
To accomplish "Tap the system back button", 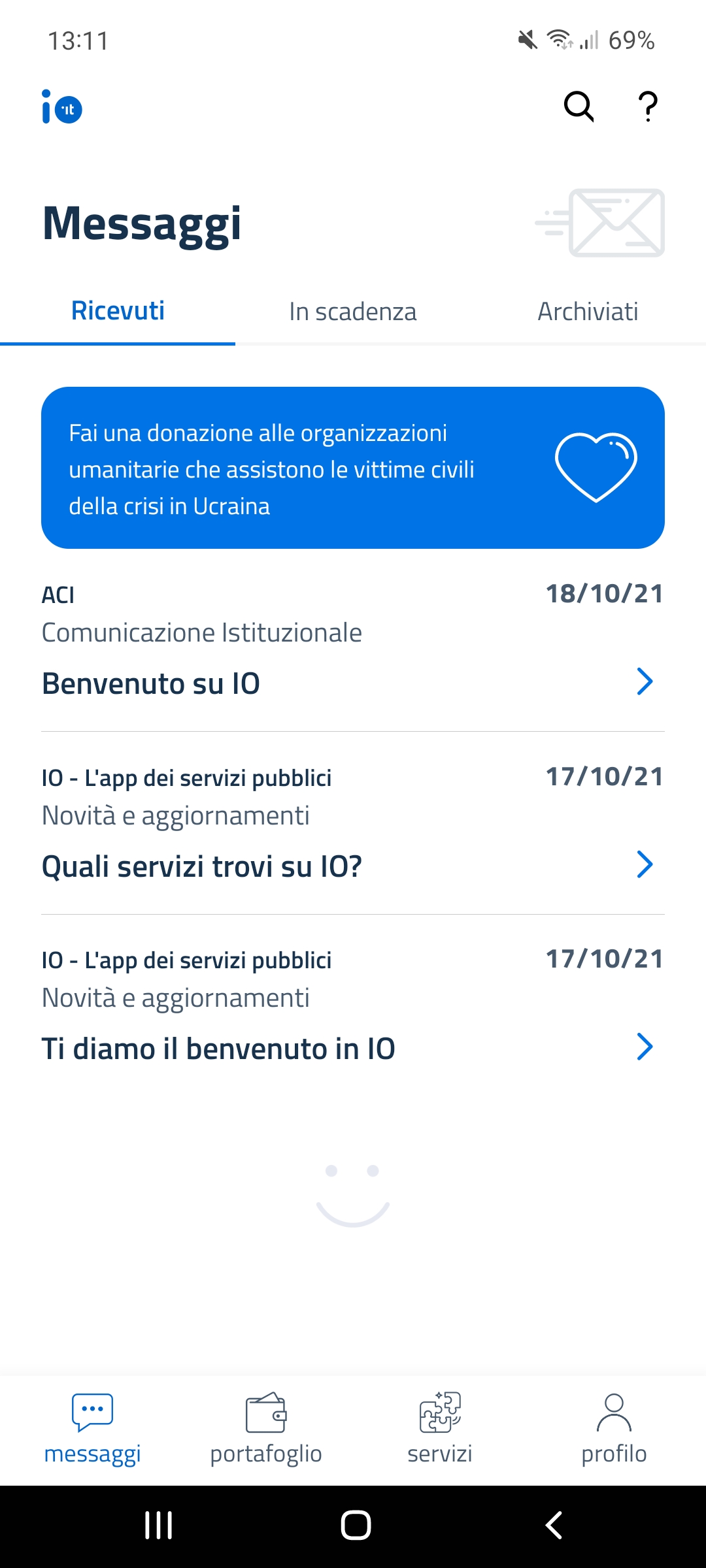I will point(554,1525).
